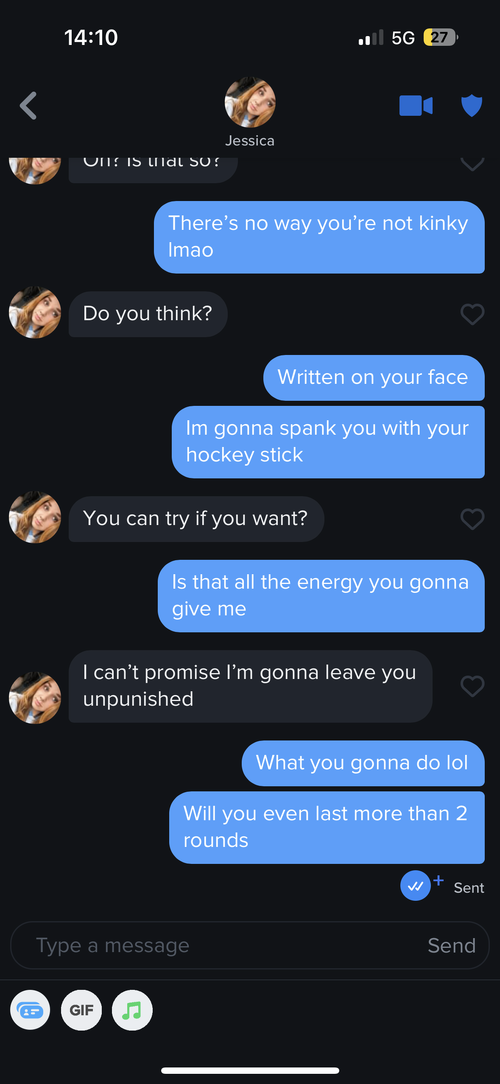
Task: Open the contact card sharing icon
Action: [x=30, y=1010]
